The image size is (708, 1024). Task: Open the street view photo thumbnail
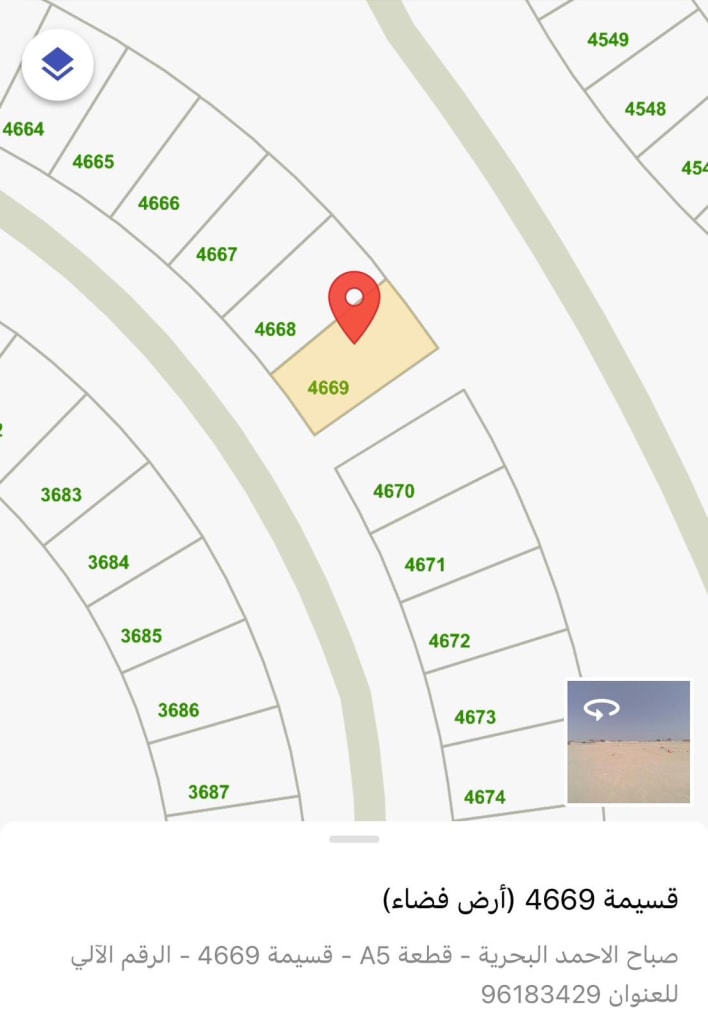pos(628,742)
